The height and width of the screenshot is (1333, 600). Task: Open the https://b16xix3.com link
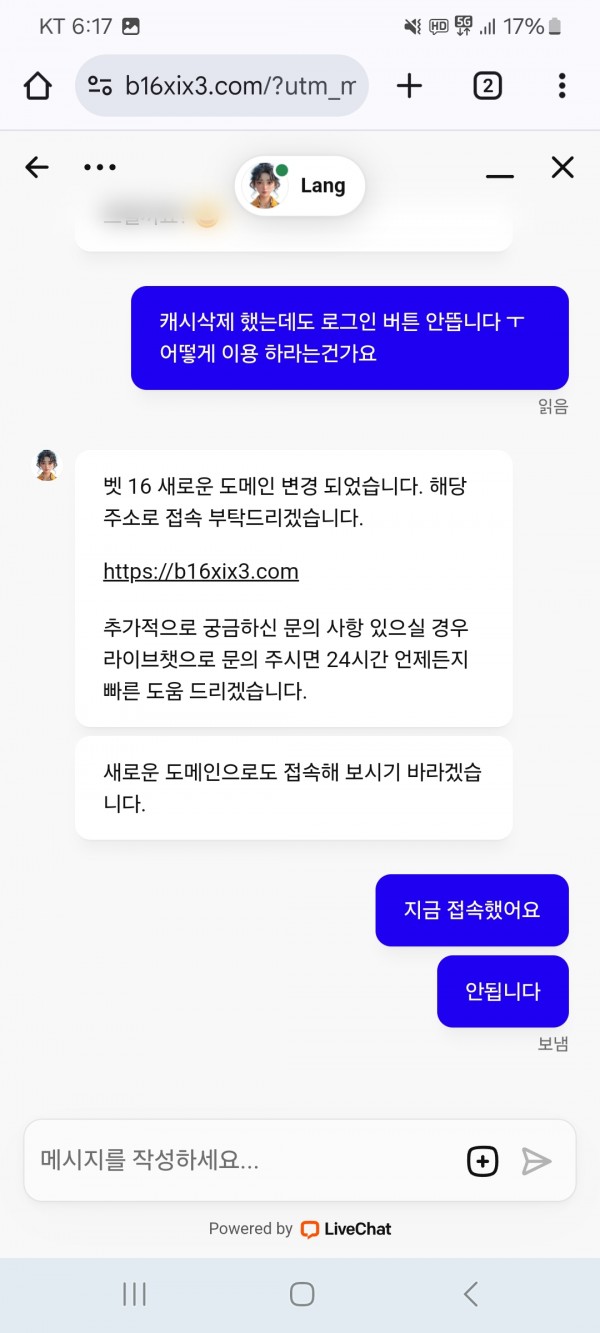(201, 572)
